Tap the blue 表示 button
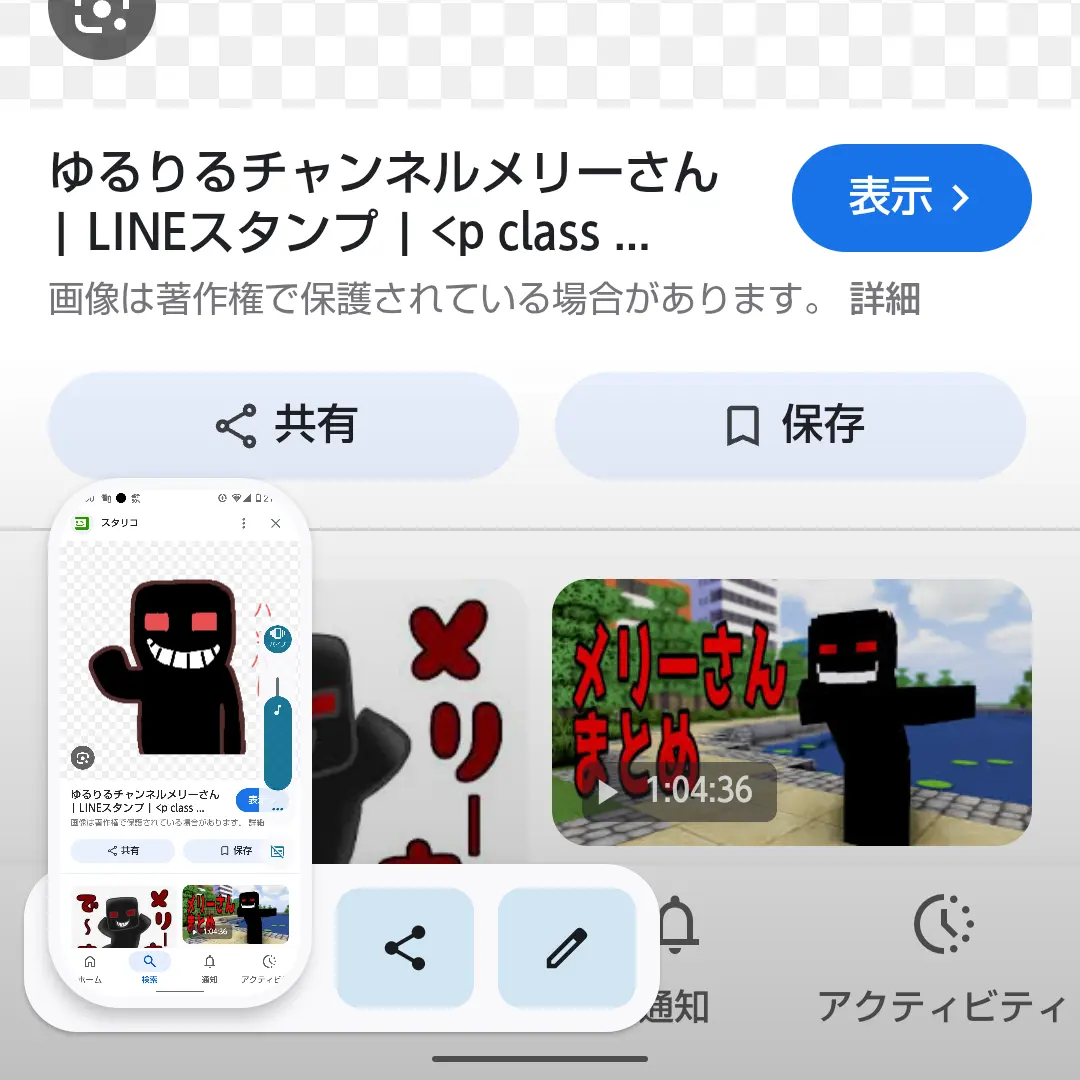This screenshot has height=1080, width=1080. [x=910, y=198]
